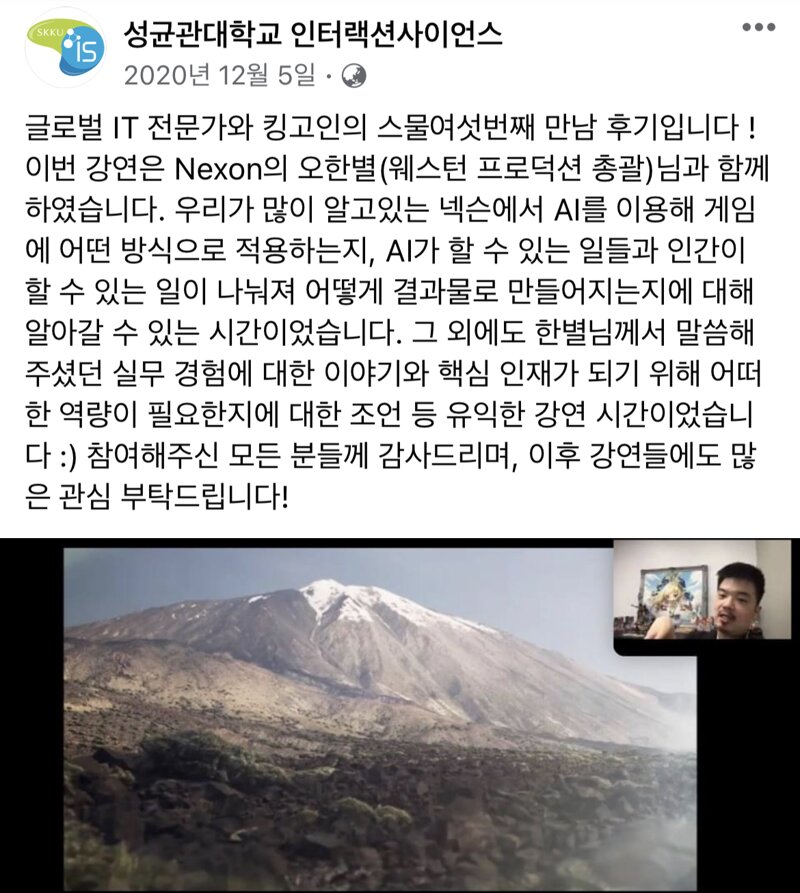Open the post's overflow menu
Screen dimensions: 800x893
[758, 27]
